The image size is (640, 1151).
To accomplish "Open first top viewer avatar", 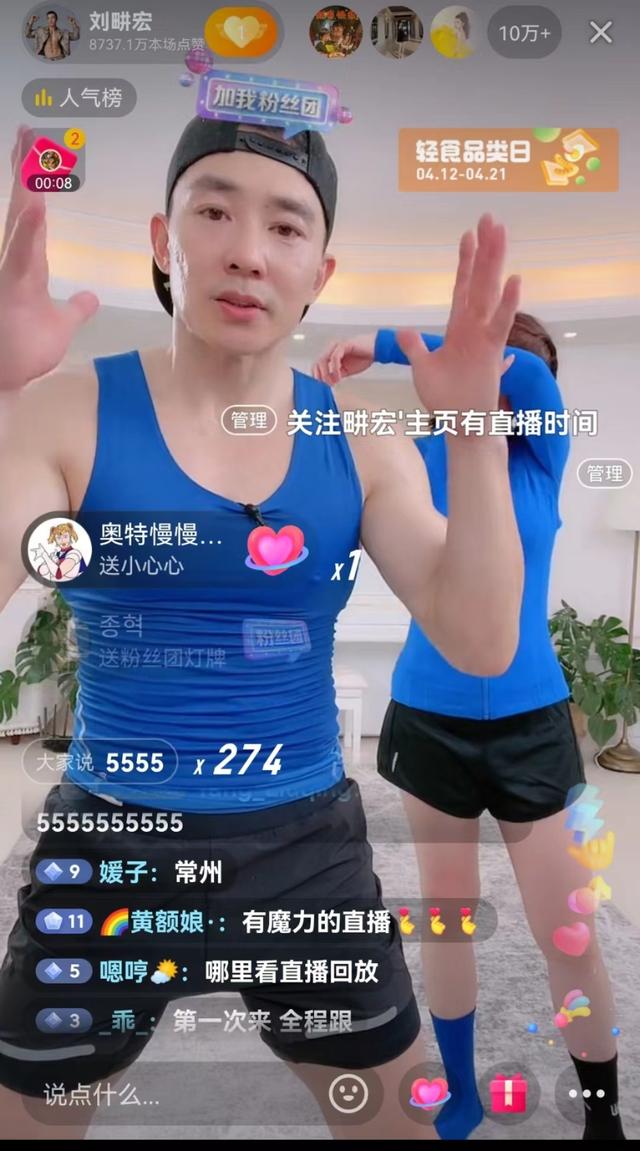I will (x=335, y=33).
